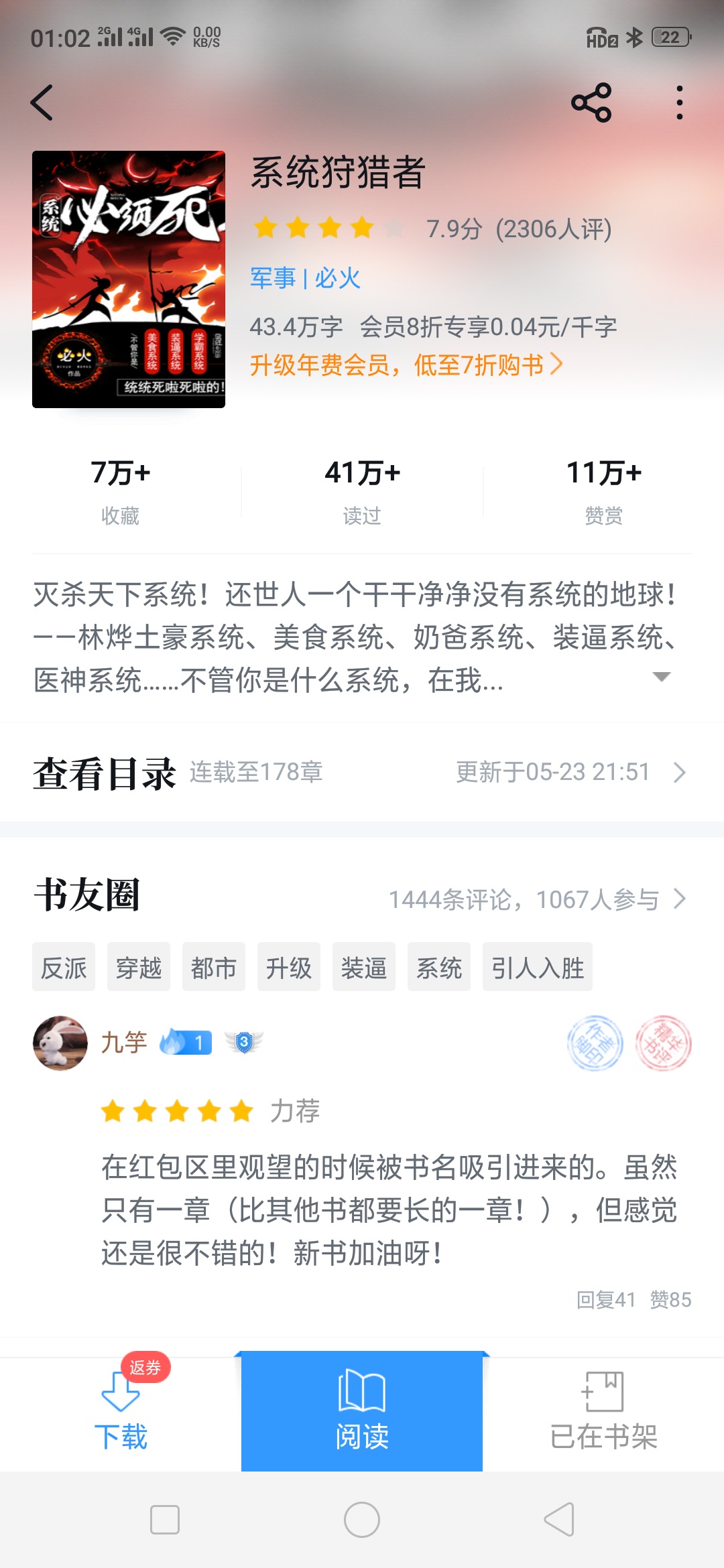Open the 军事 category link

coord(273,278)
